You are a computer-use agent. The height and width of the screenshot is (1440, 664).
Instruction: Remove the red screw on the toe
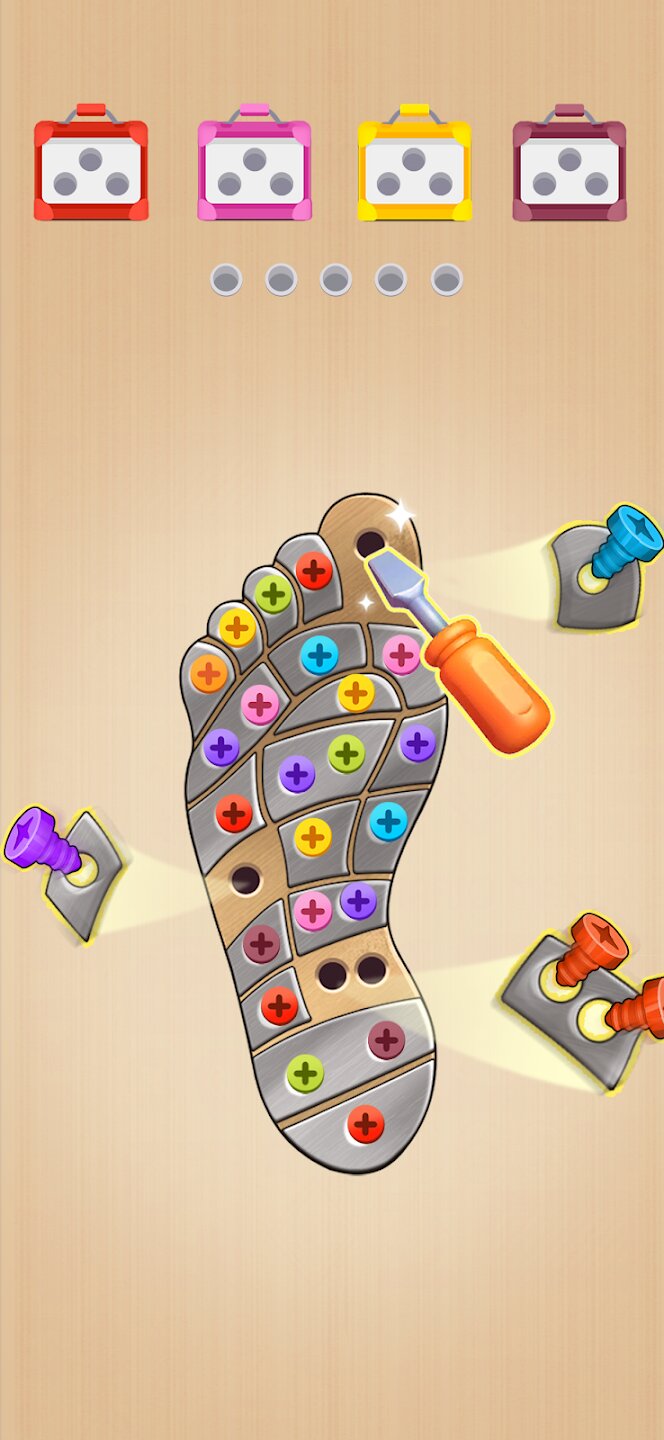(x=314, y=571)
